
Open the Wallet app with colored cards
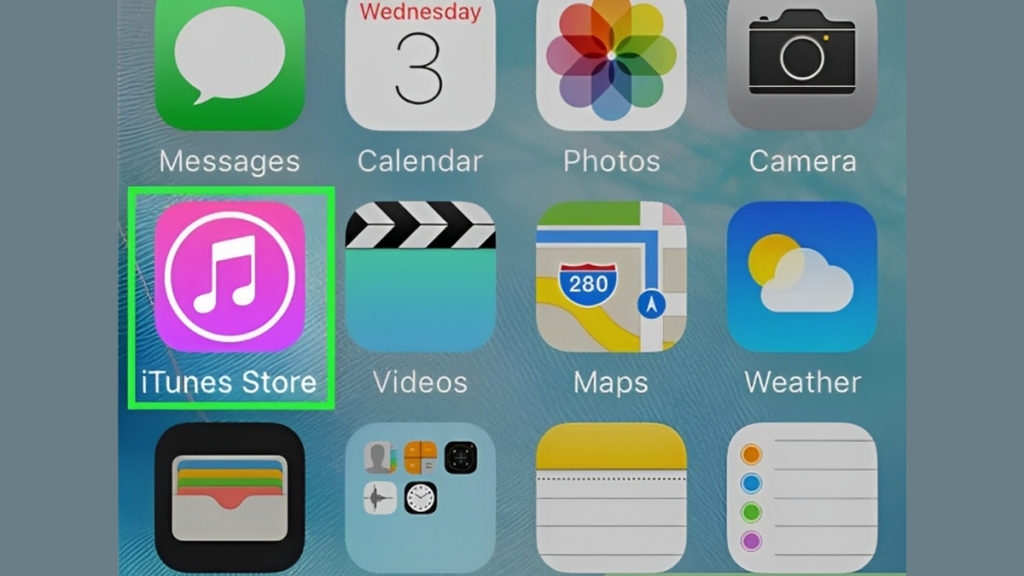tap(229, 497)
